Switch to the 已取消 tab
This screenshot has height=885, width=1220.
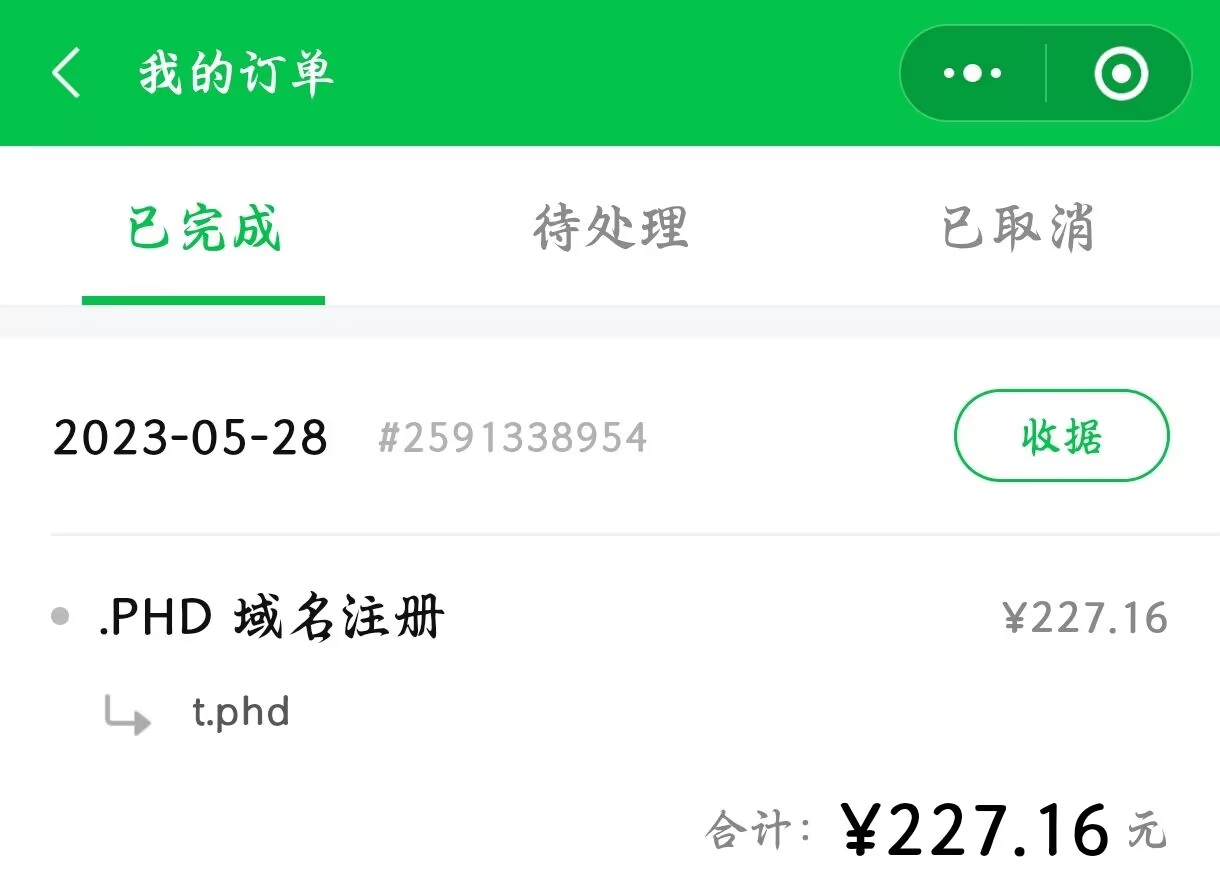[1017, 228]
